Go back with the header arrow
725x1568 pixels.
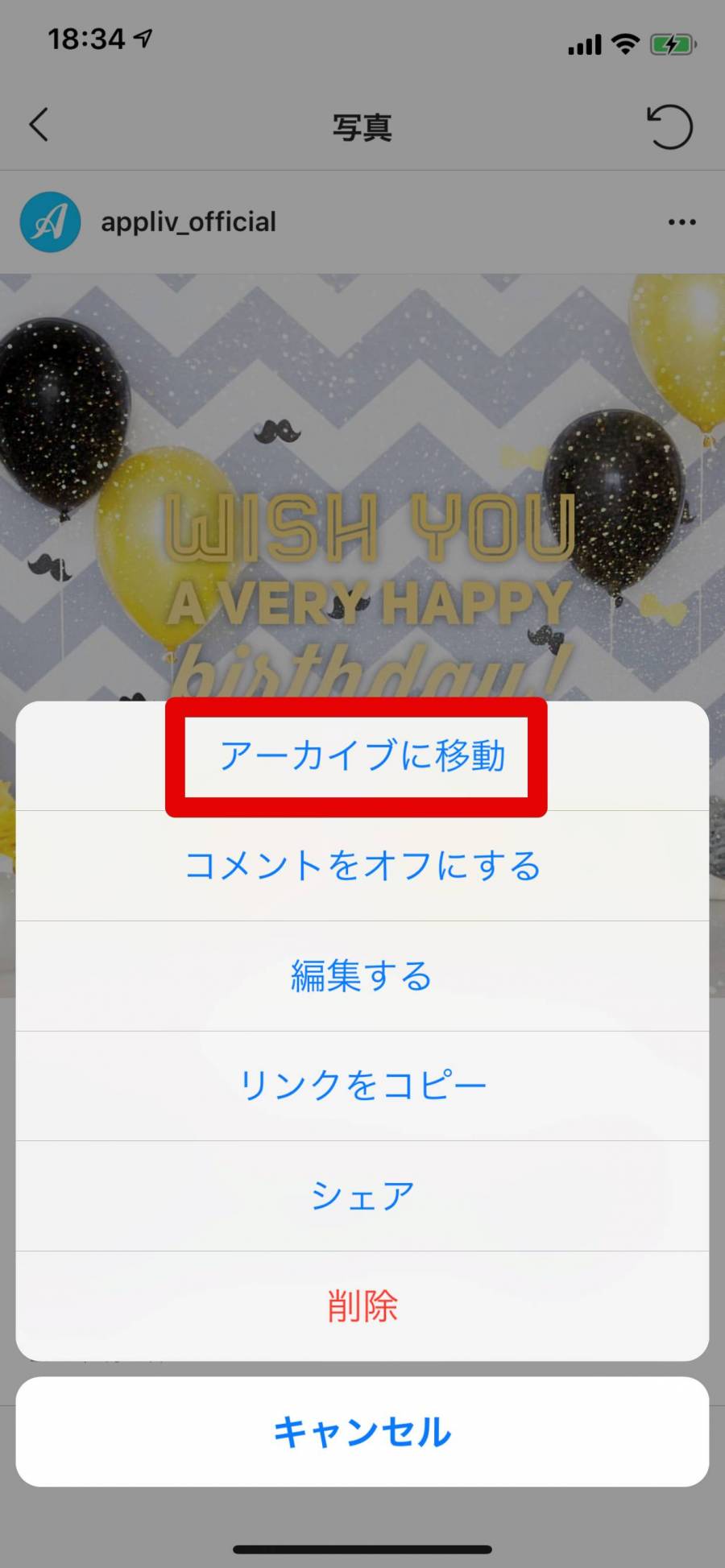click(39, 125)
